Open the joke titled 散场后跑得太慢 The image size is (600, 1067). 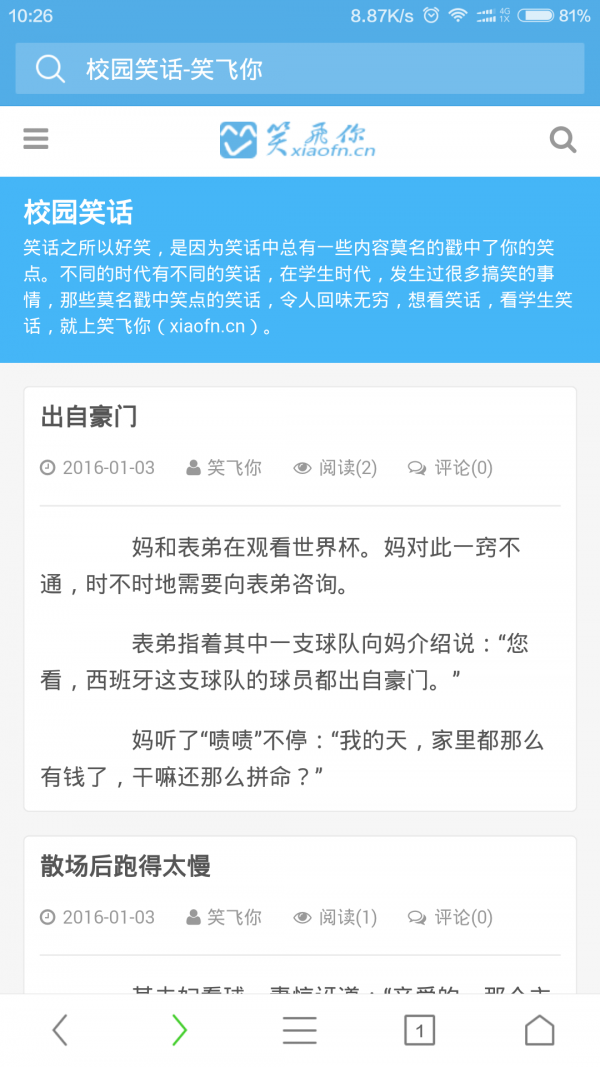(126, 866)
